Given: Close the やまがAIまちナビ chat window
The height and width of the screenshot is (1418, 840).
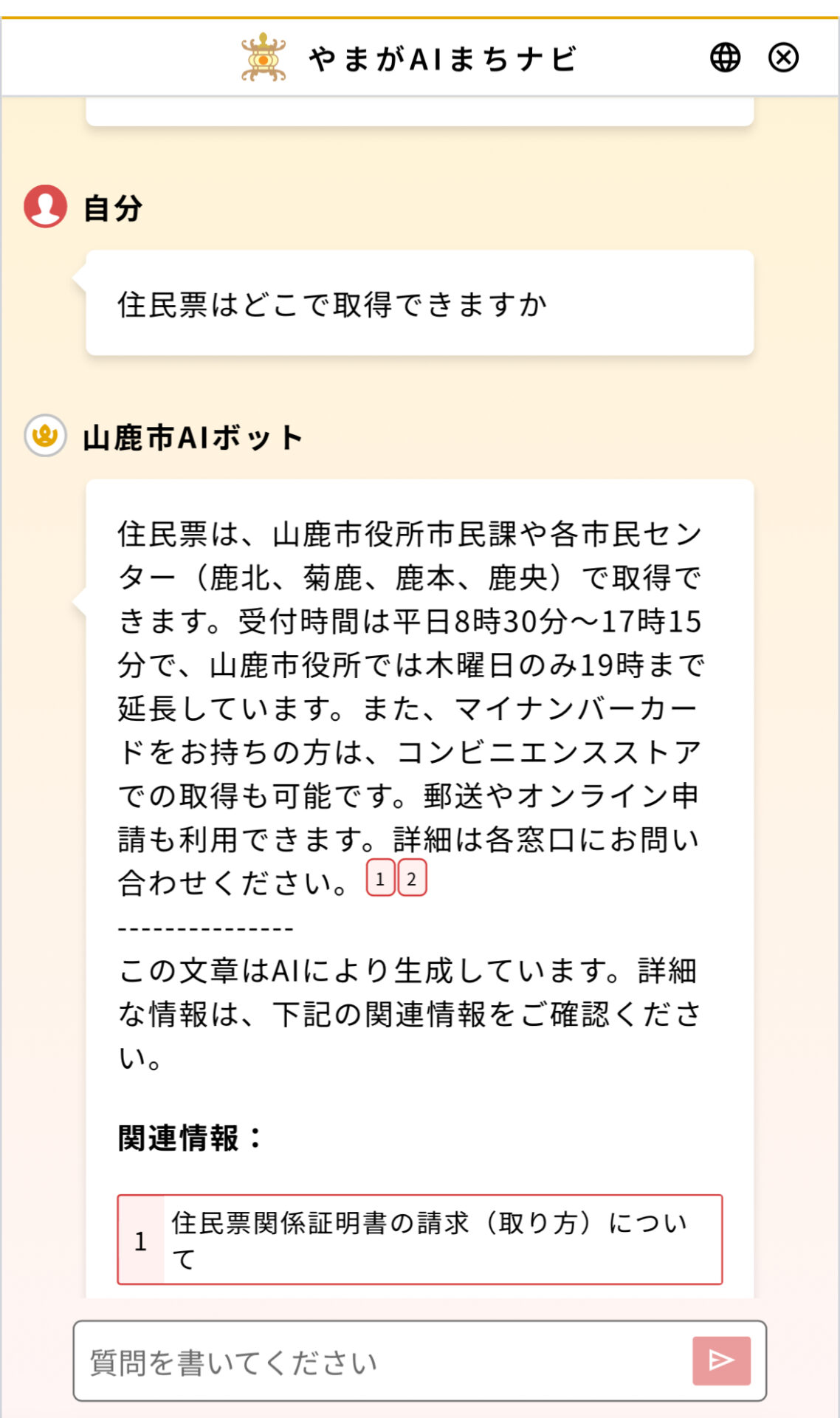Looking at the screenshot, I should click(x=783, y=57).
